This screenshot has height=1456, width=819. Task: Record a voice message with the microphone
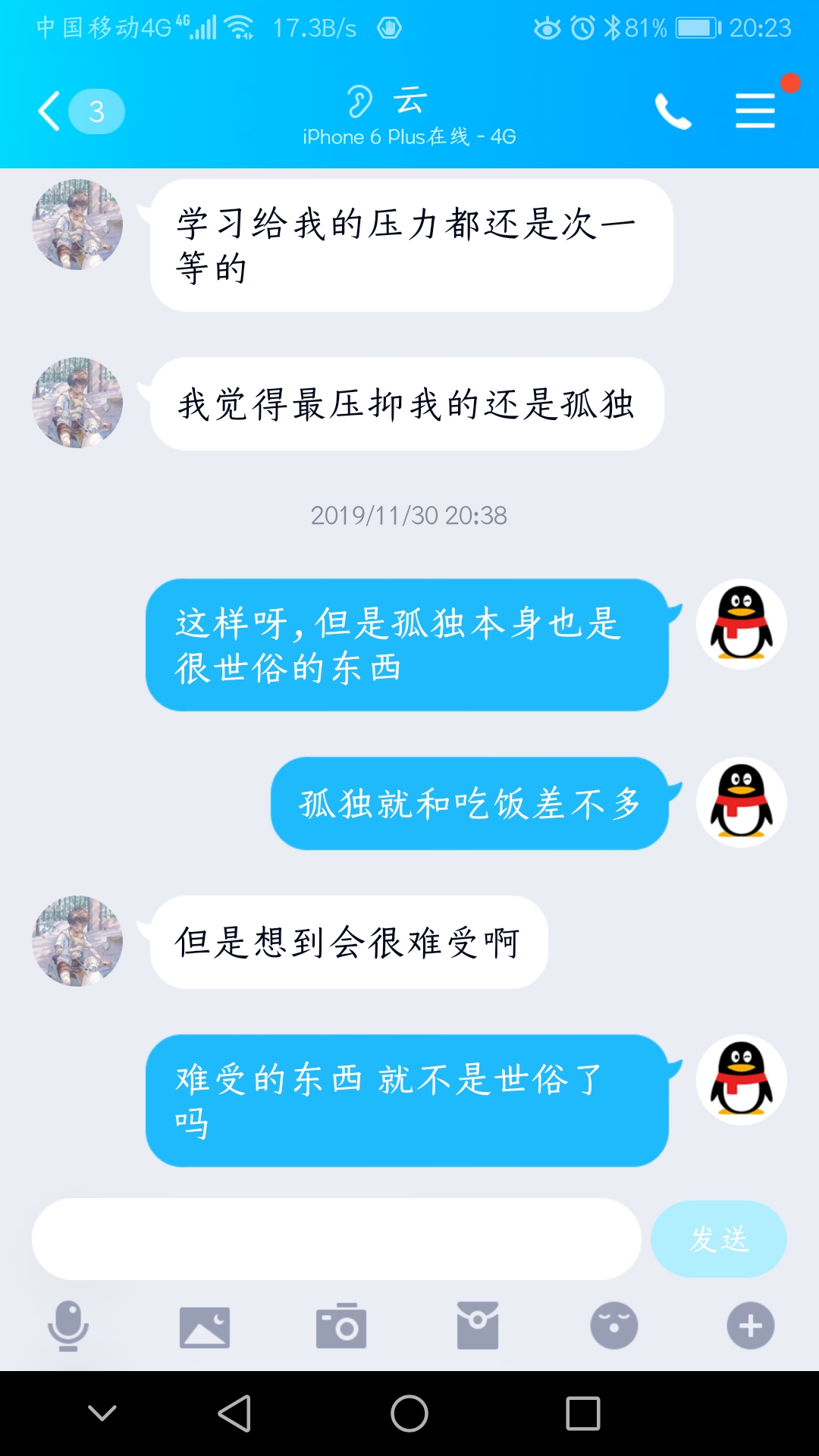point(68,1326)
